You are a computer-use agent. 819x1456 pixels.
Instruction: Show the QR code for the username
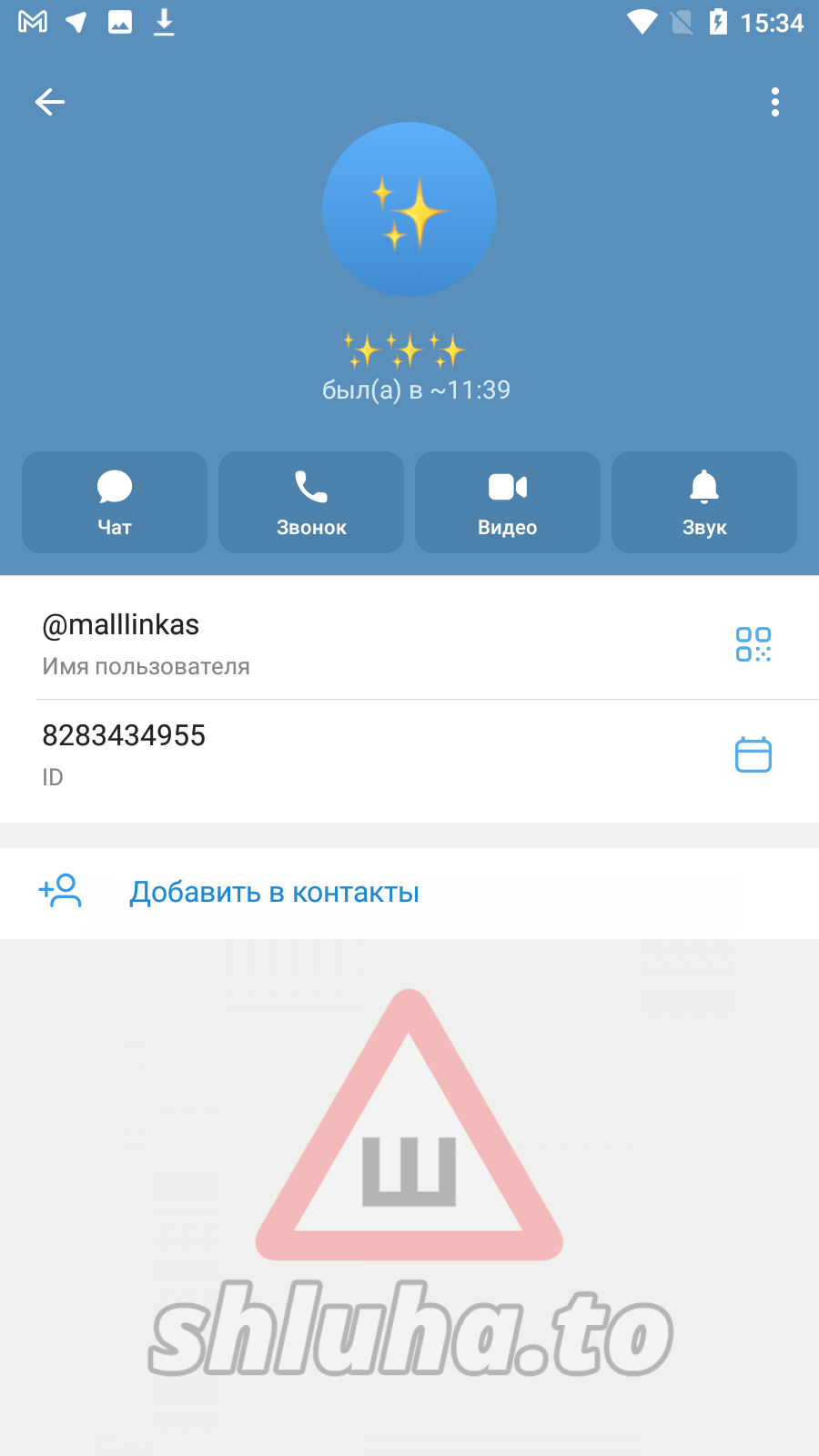[753, 644]
